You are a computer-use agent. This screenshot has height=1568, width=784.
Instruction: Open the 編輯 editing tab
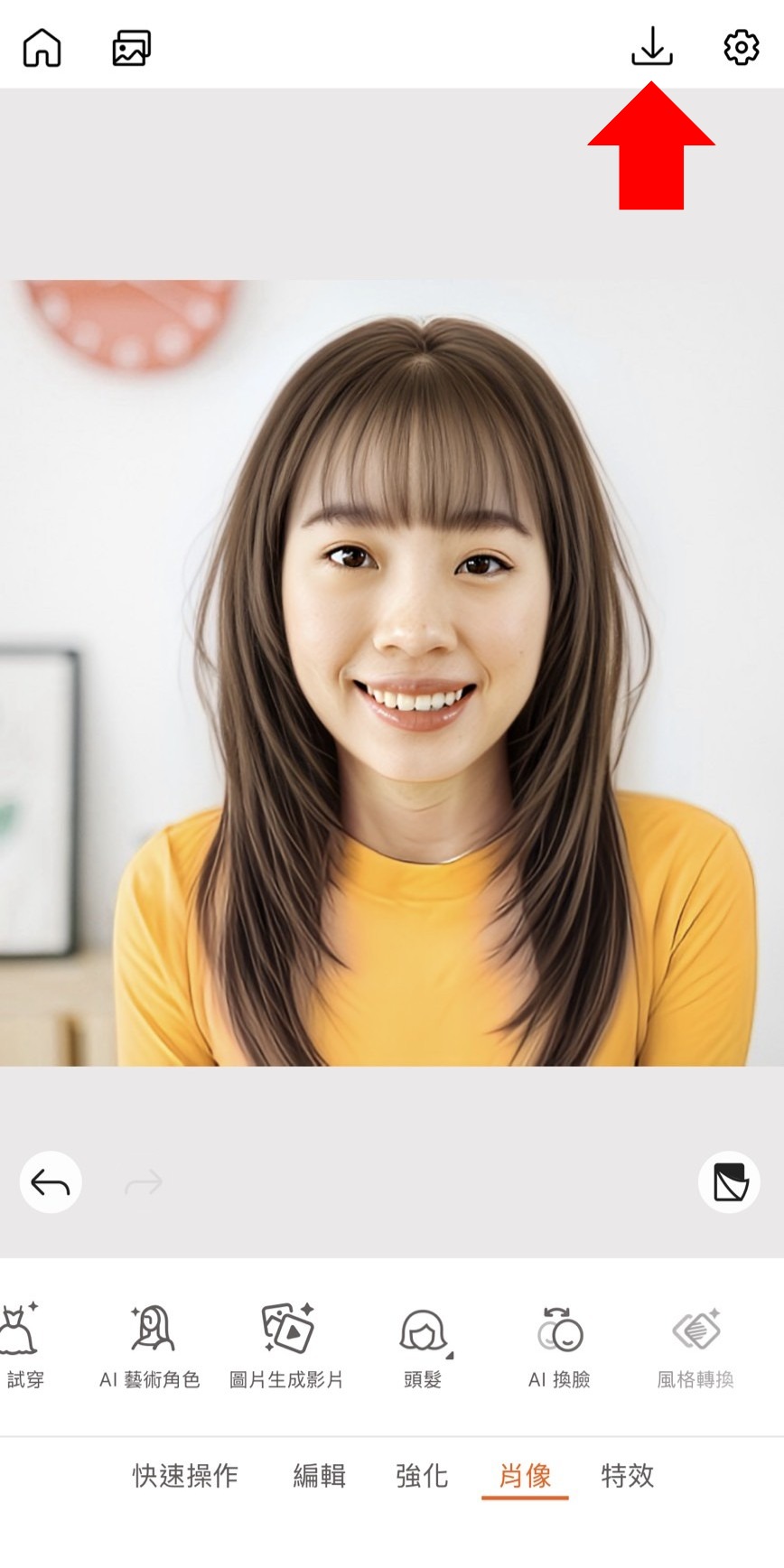click(319, 1475)
